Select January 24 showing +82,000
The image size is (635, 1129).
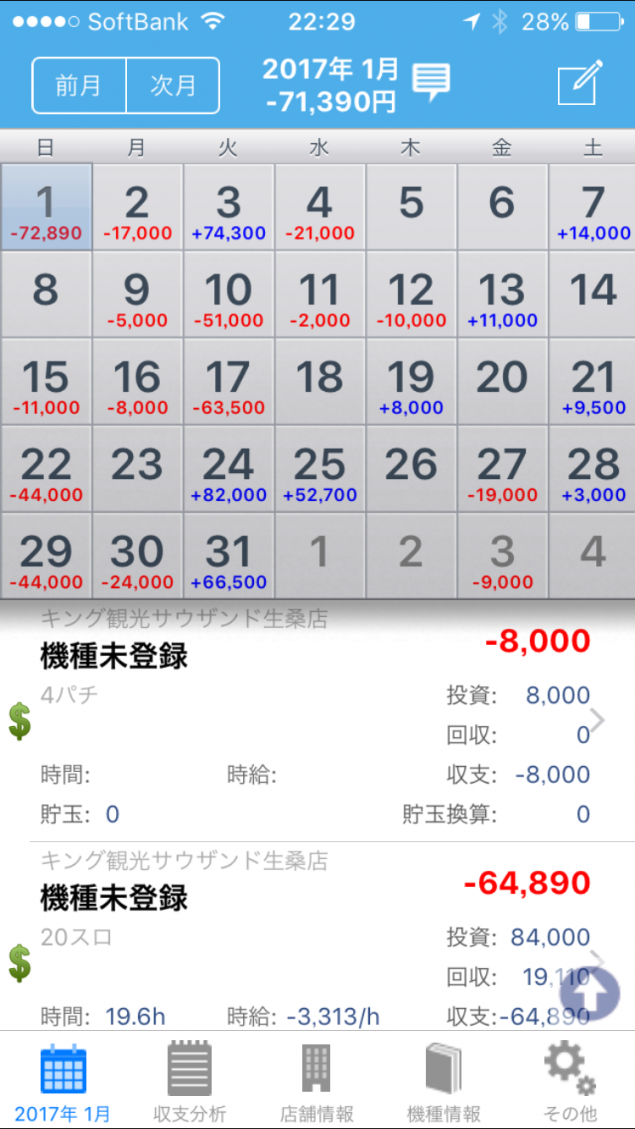[x=229, y=470]
